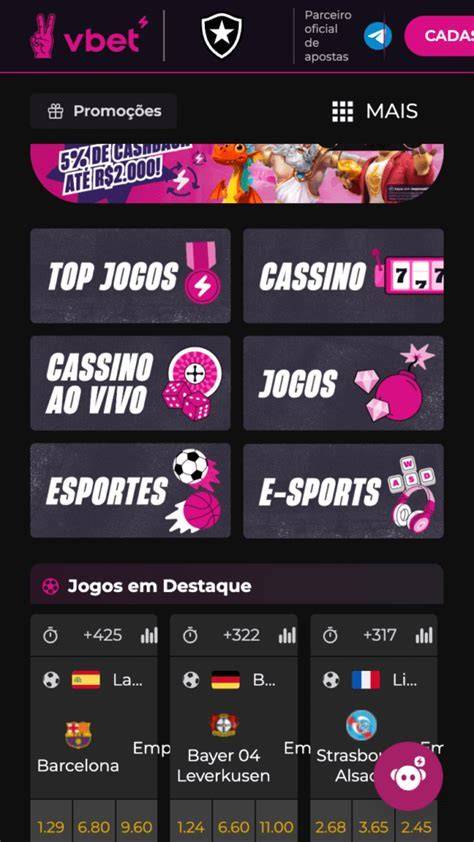Open the Promoções section
The image size is (474, 842).
point(104,111)
